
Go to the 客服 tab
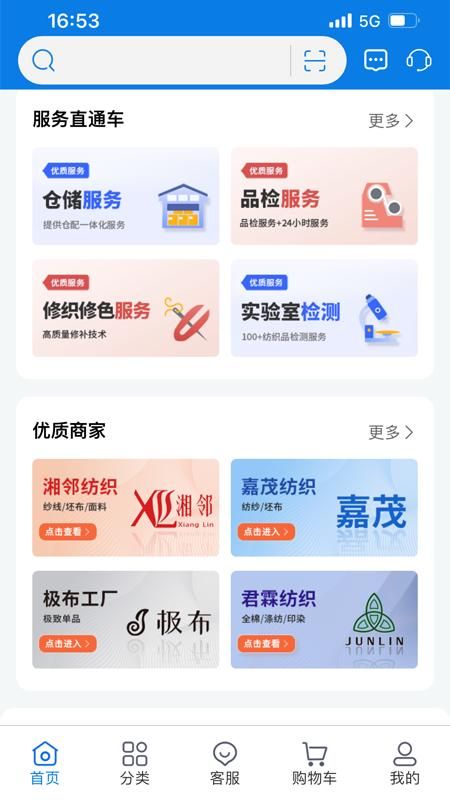(225, 763)
